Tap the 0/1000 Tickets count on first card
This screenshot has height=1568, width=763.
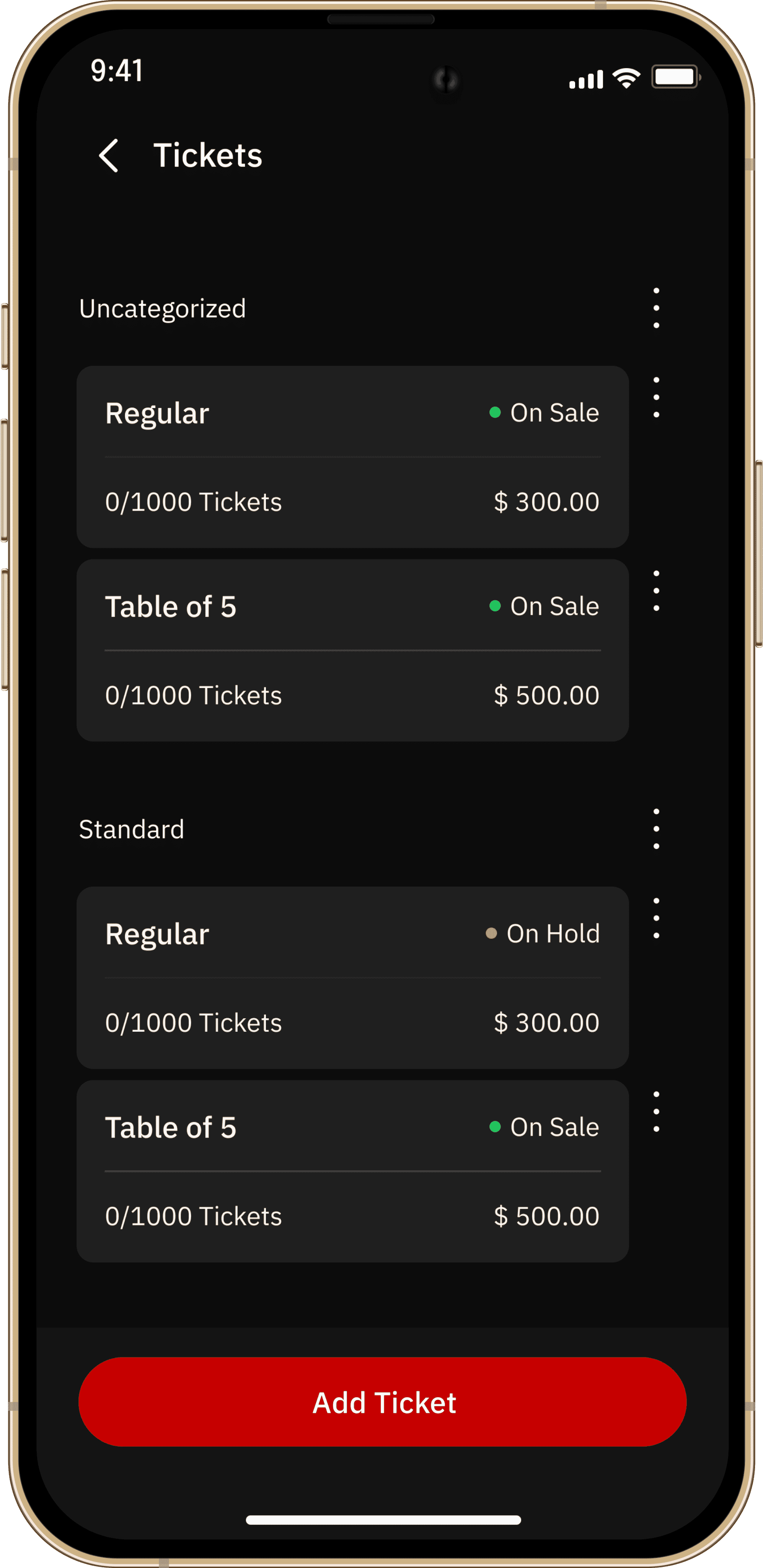click(x=194, y=501)
